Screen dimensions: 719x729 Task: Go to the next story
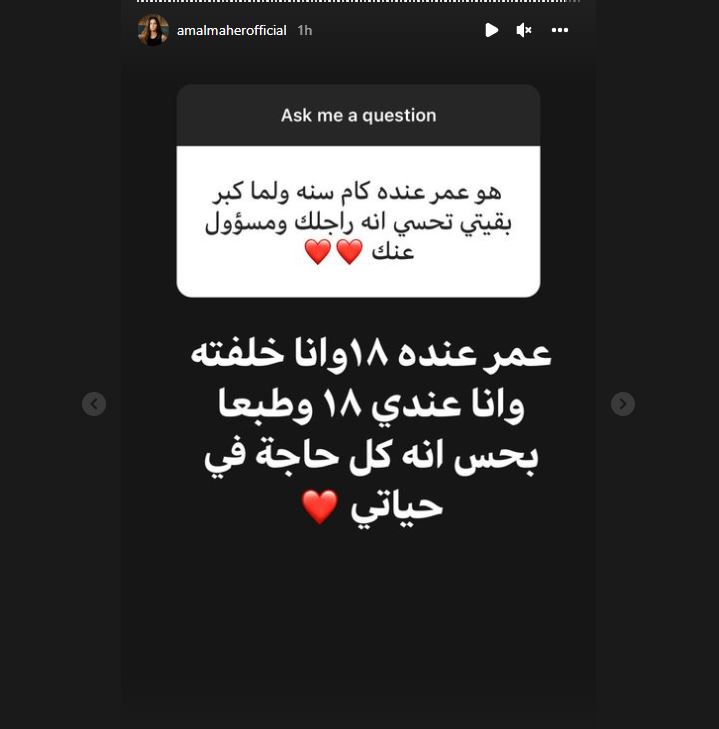(x=622, y=404)
